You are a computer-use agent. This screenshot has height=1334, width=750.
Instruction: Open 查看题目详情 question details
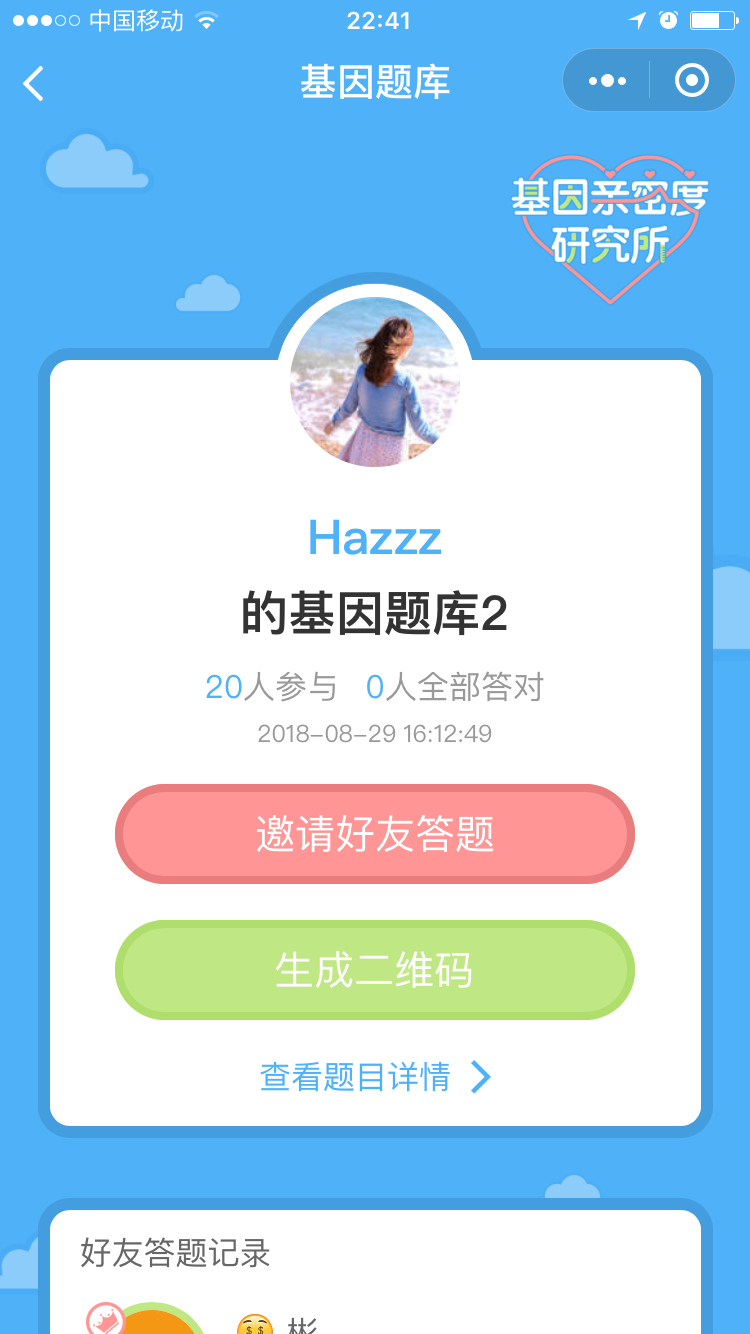[x=376, y=1077]
